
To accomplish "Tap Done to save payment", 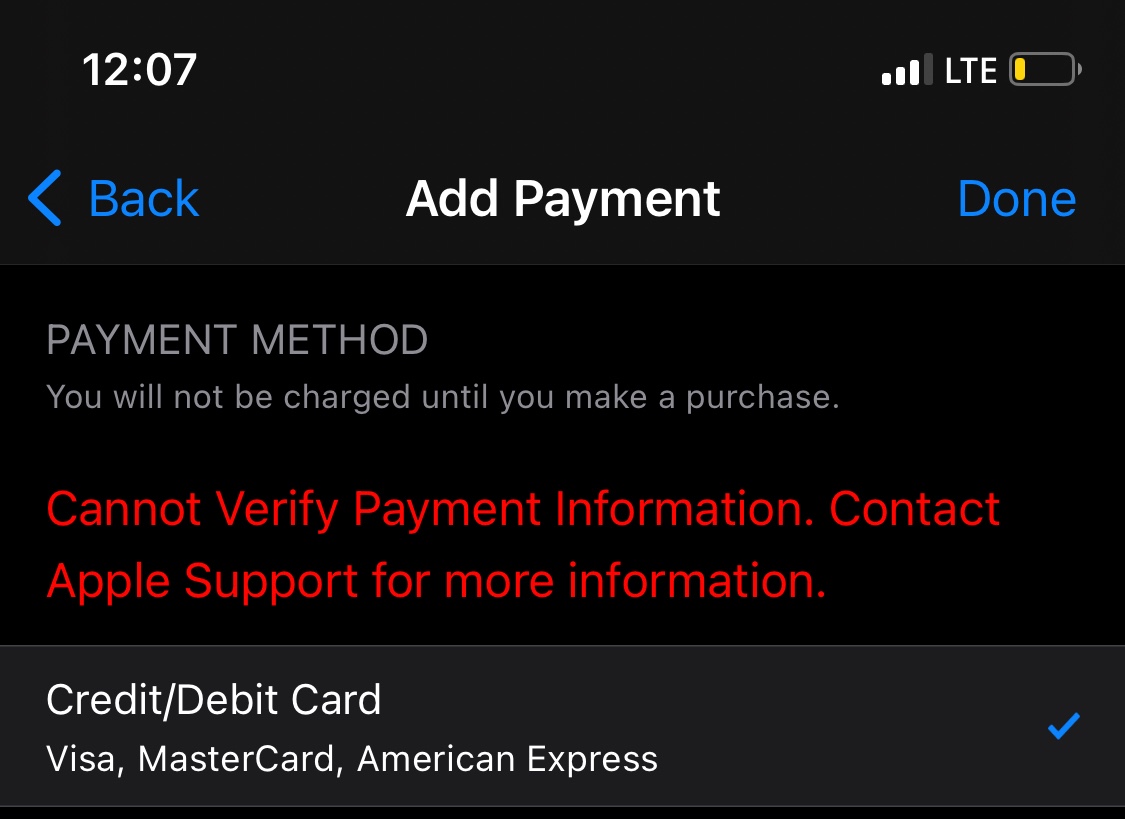I will click(1016, 198).
